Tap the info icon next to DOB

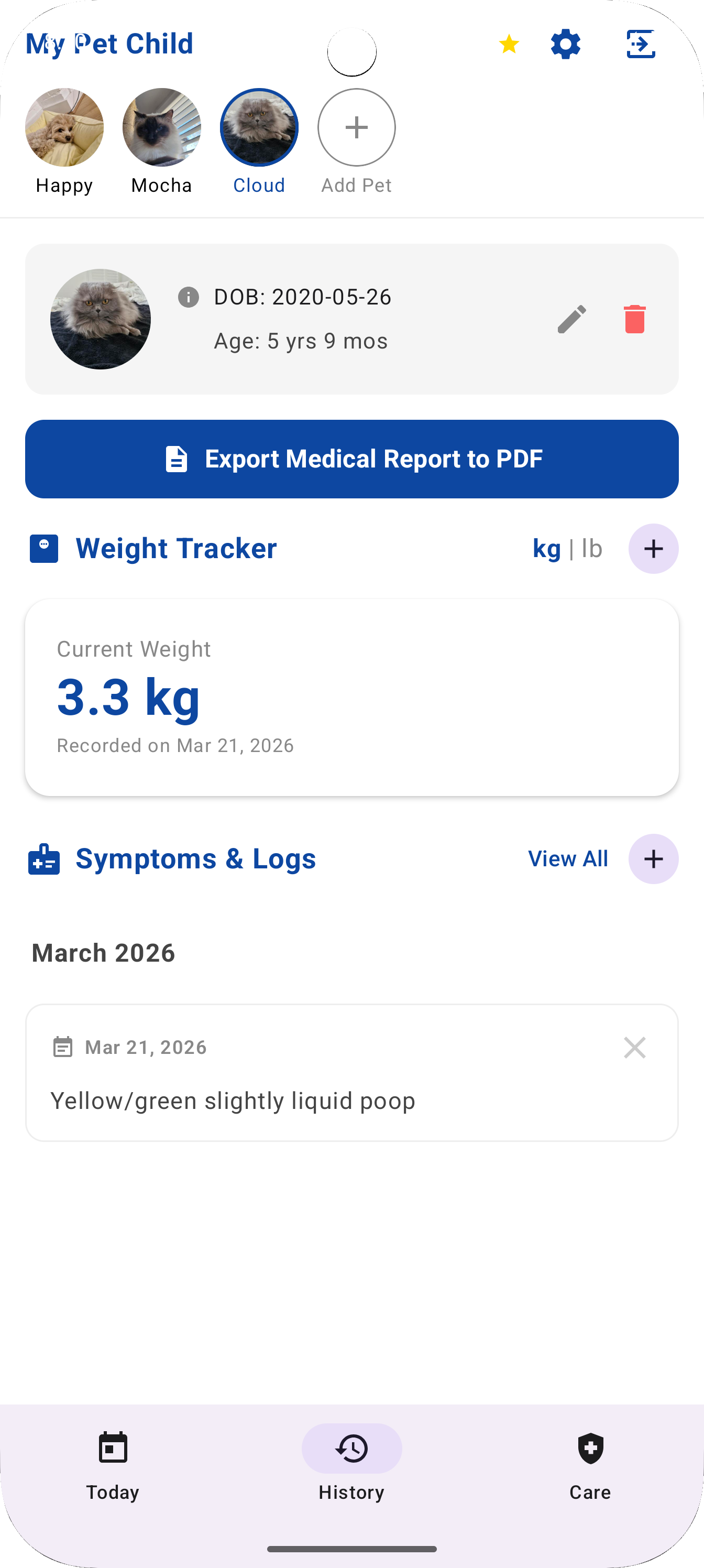pos(188,297)
